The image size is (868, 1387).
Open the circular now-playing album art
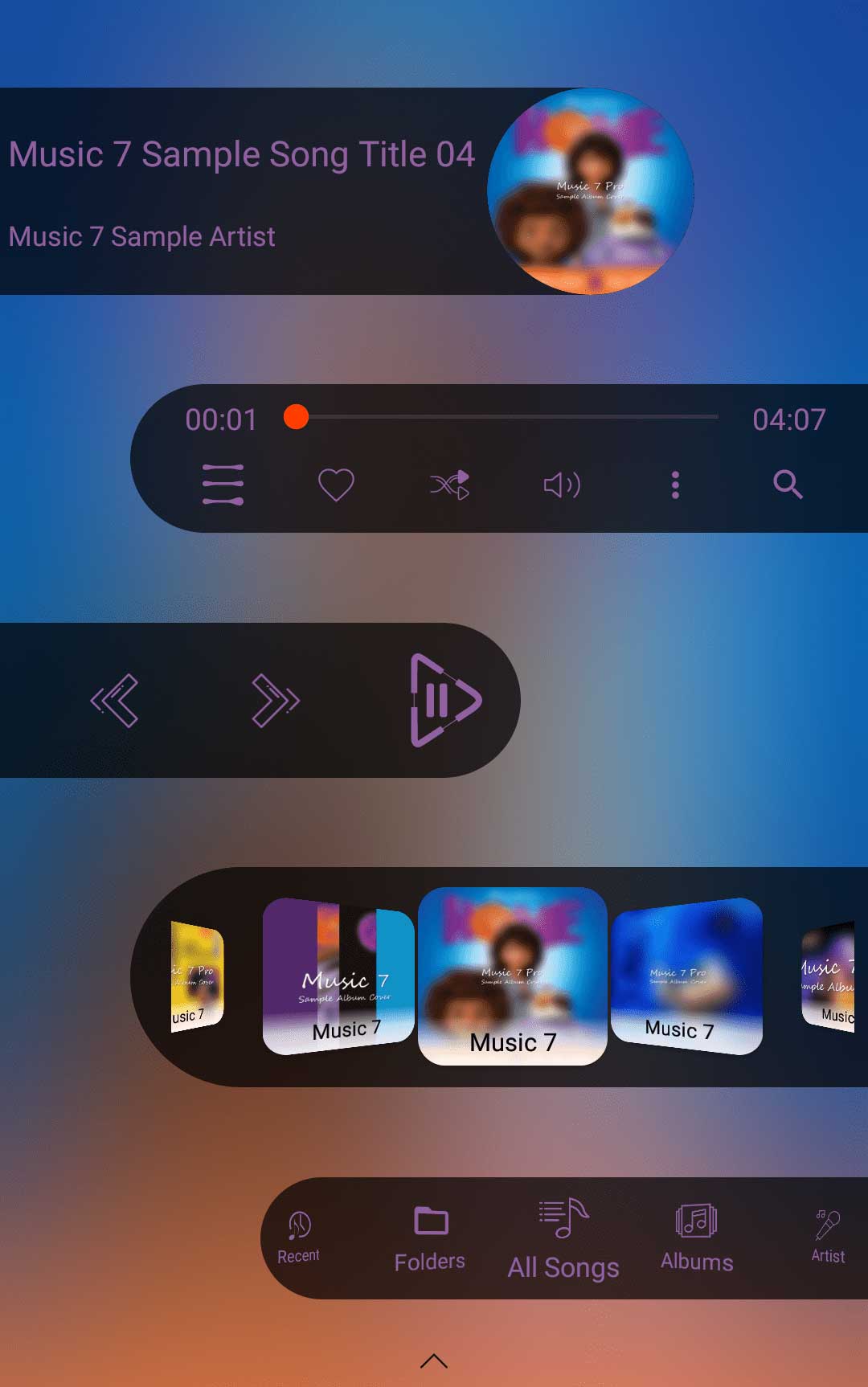tap(591, 191)
